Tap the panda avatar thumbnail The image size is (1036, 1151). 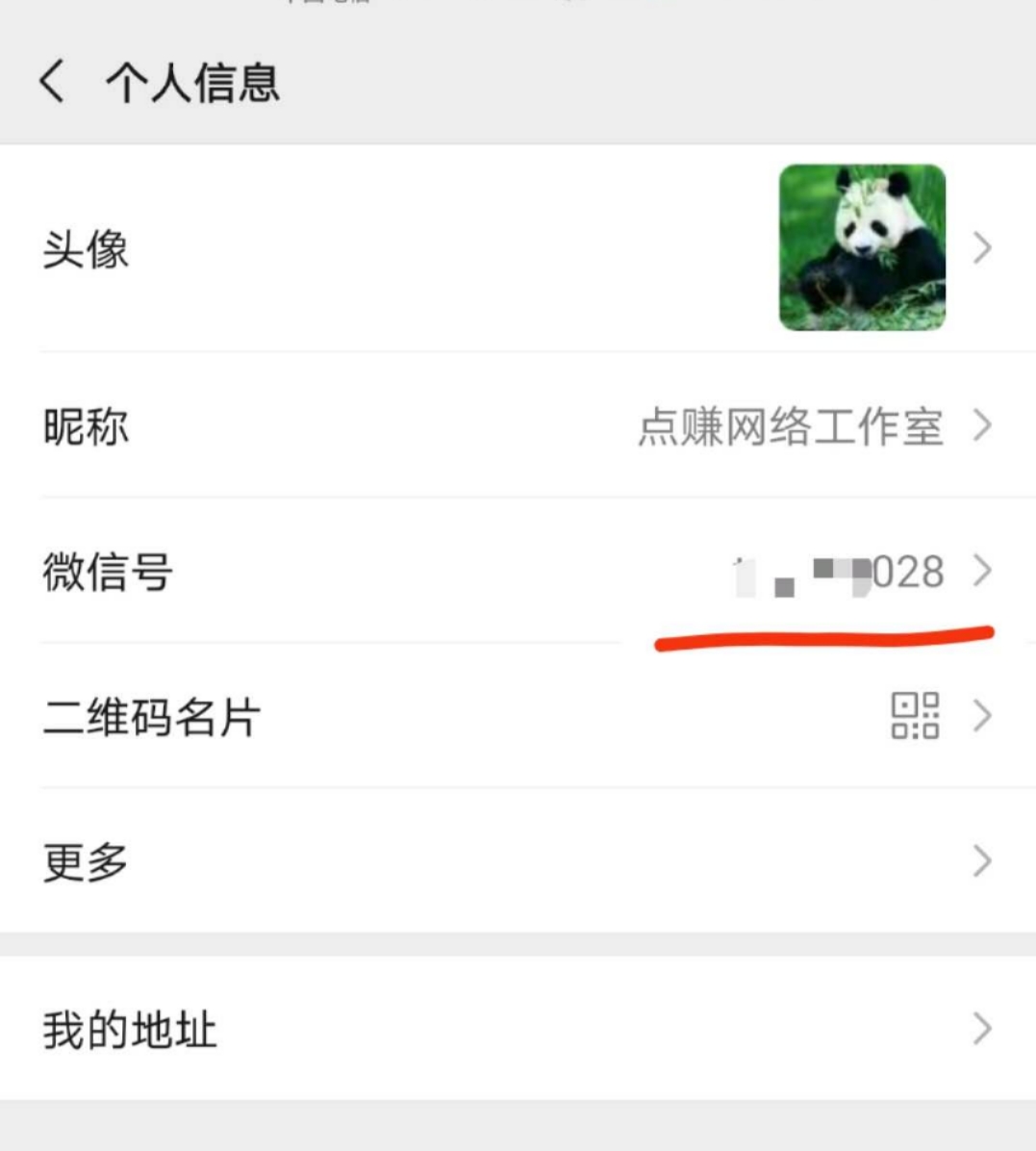tap(861, 247)
